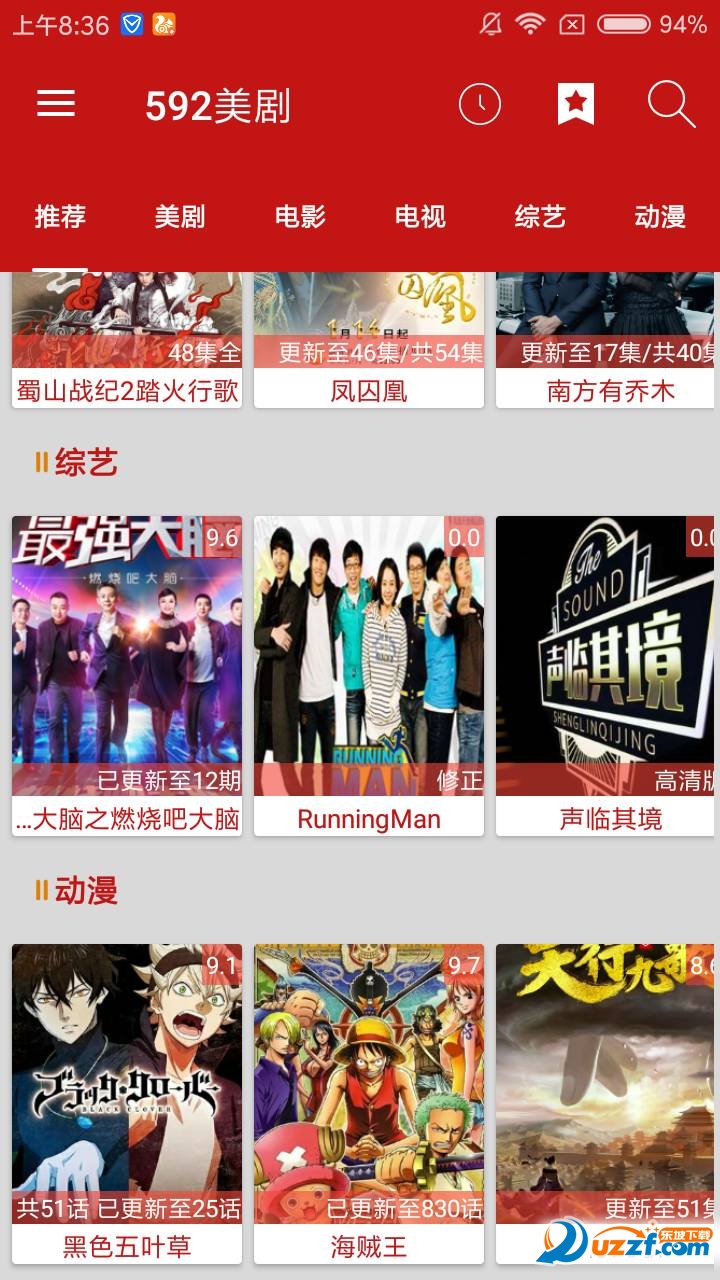
Task: Open the hamburger drawer menu
Action: point(56,104)
